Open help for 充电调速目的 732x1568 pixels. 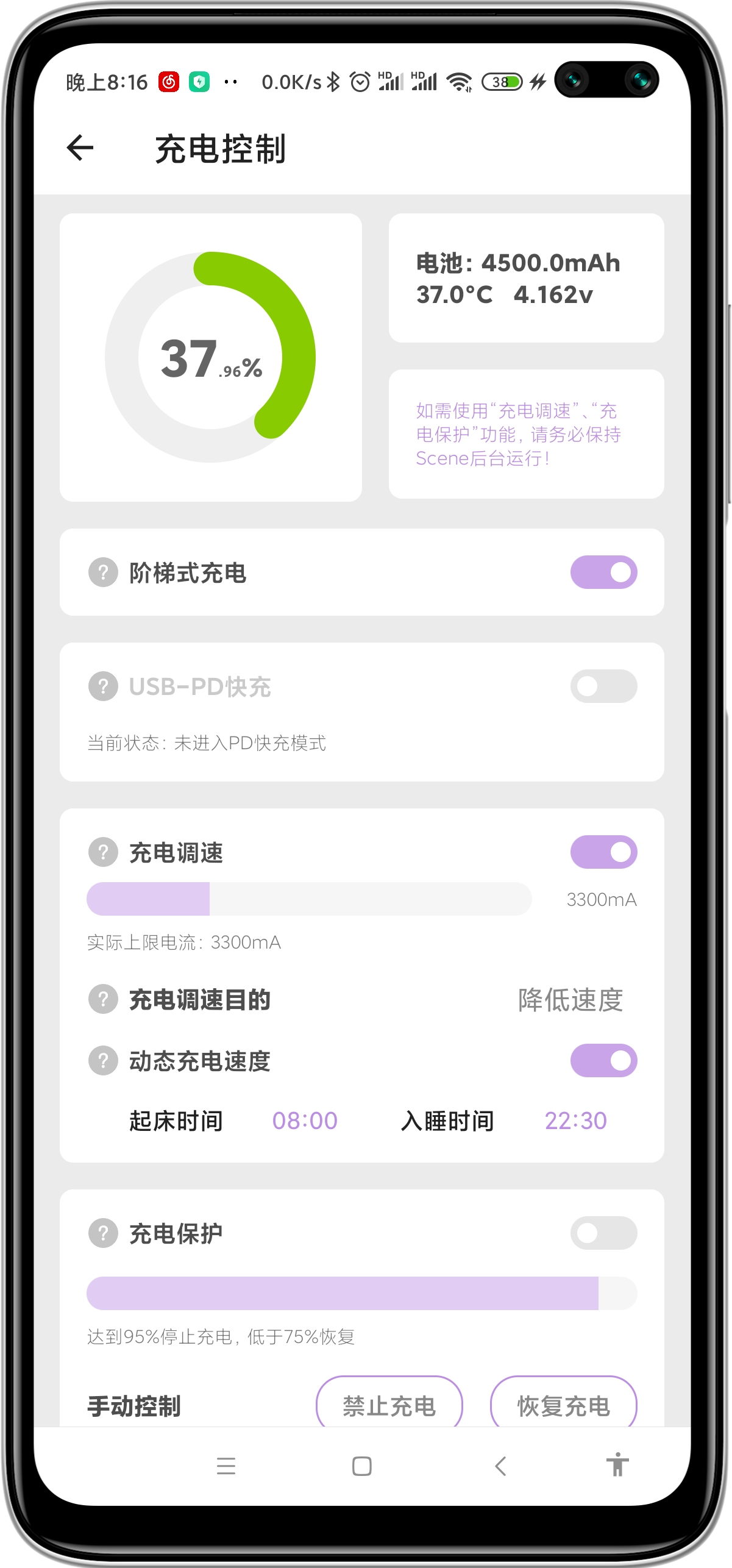point(103,1000)
